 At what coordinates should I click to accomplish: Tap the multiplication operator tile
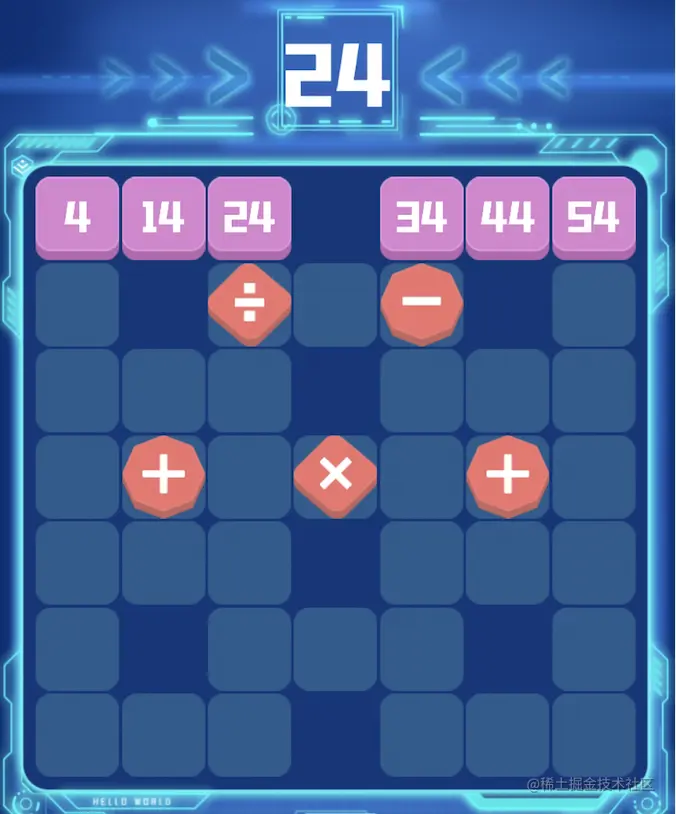335,474
